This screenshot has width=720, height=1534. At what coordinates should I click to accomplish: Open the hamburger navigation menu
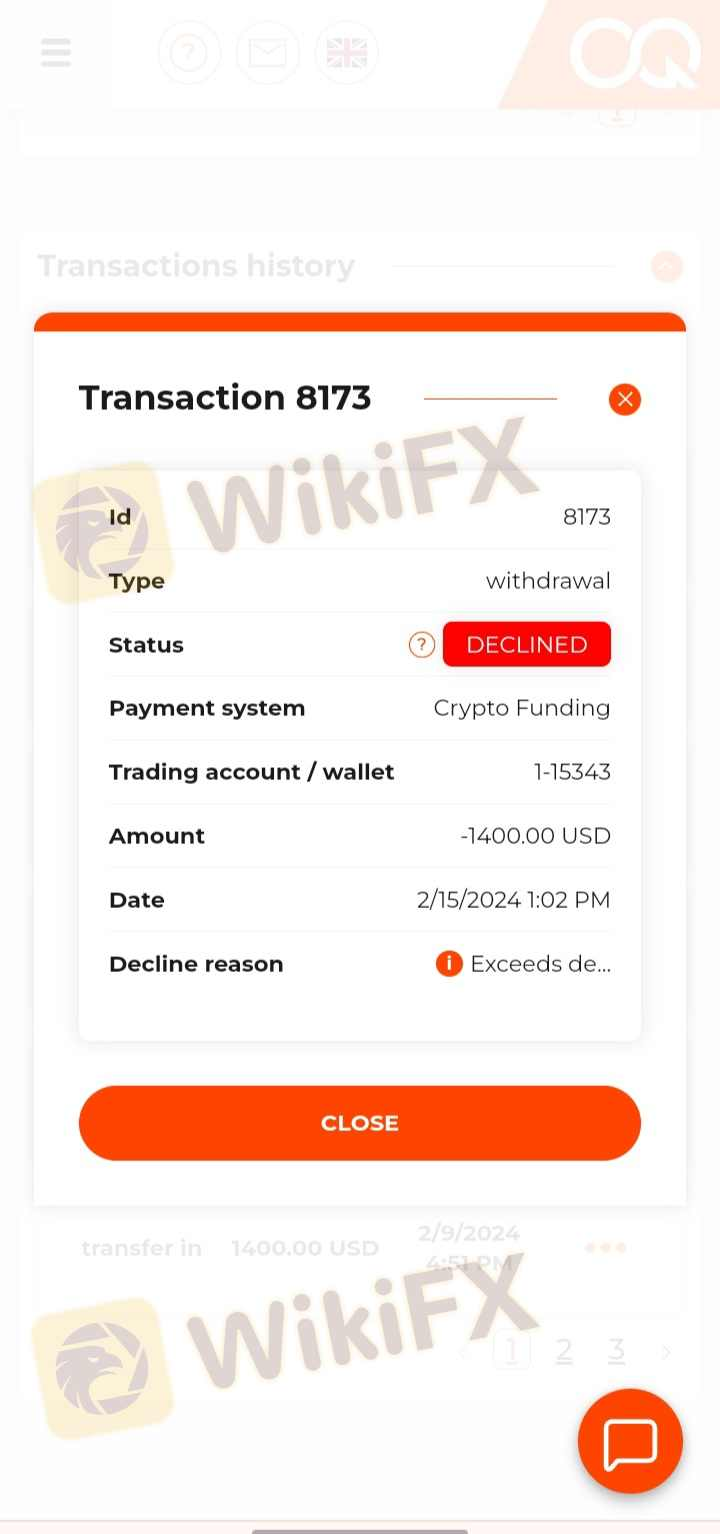[x=56, y=53]
